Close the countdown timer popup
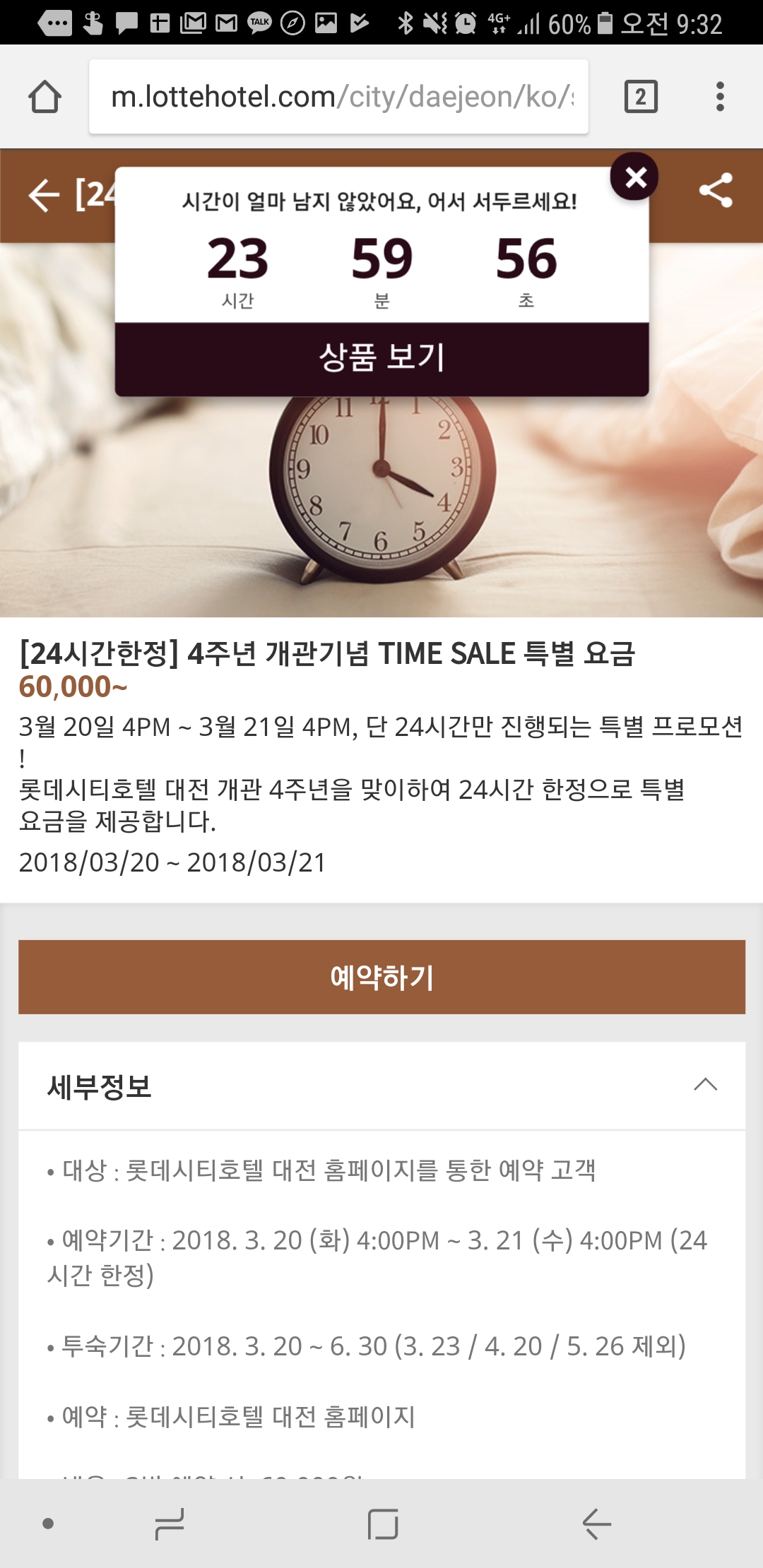Screen dimensions: 763x1568 tap(635, 177)
